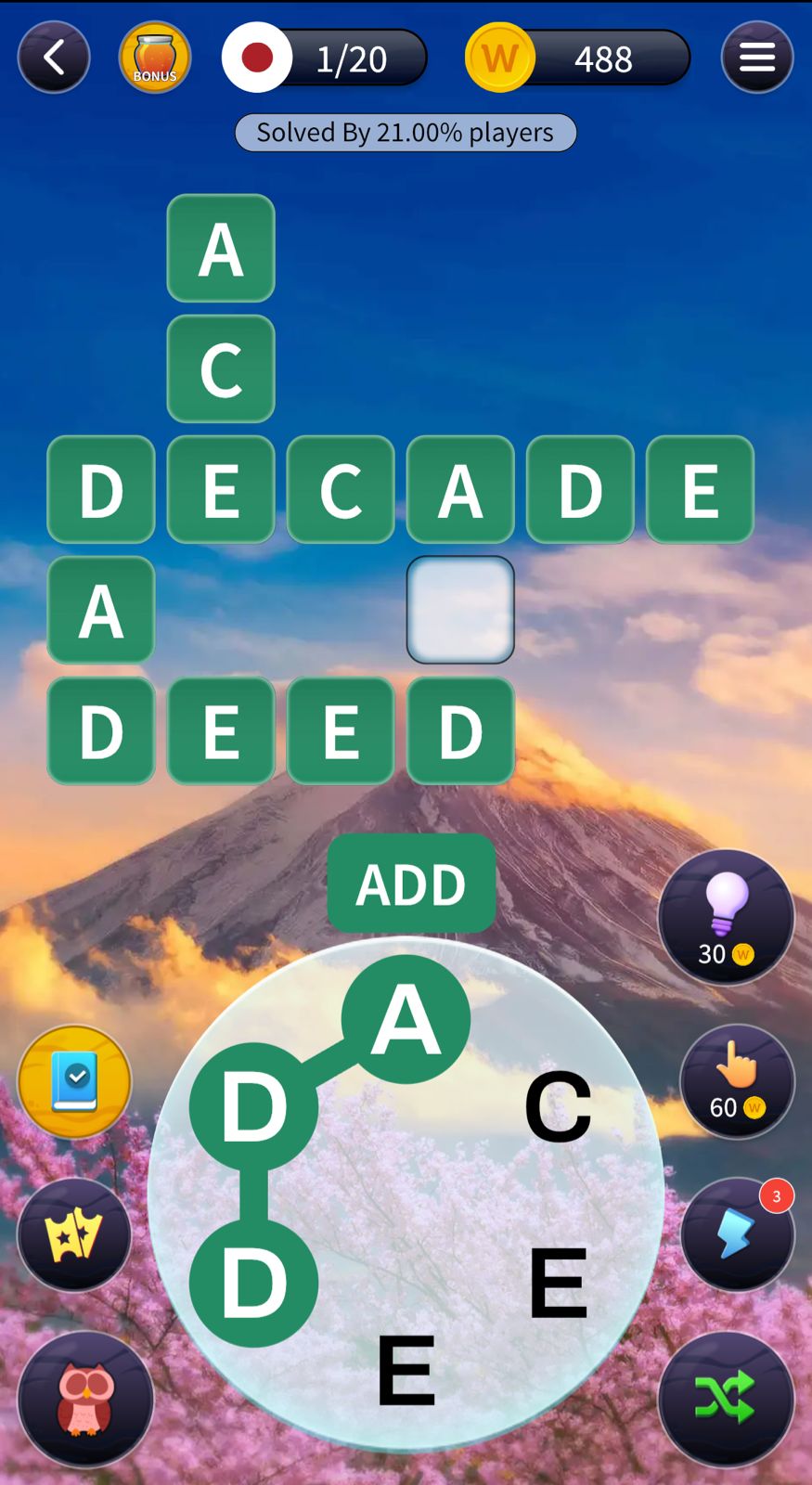Open the bonus honey jar
812x1485 pixels.
click(154, 58)
